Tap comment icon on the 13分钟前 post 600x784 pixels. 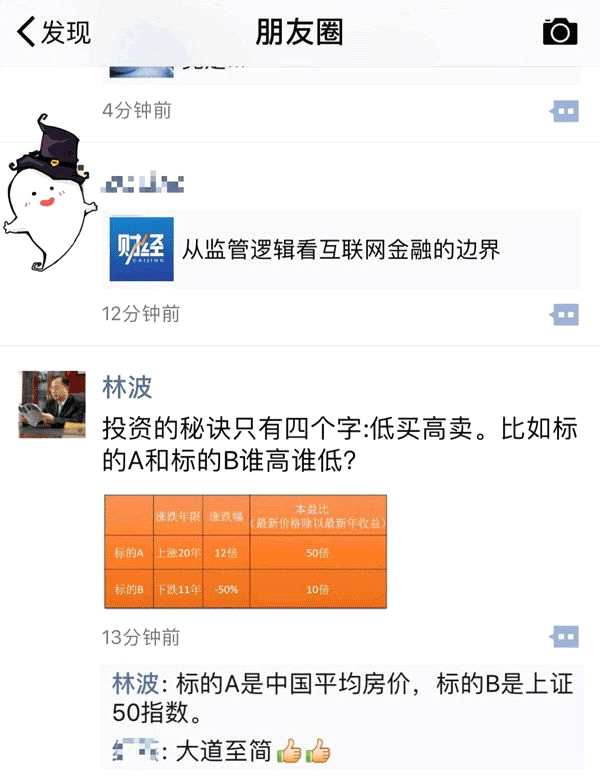(565, 637)
